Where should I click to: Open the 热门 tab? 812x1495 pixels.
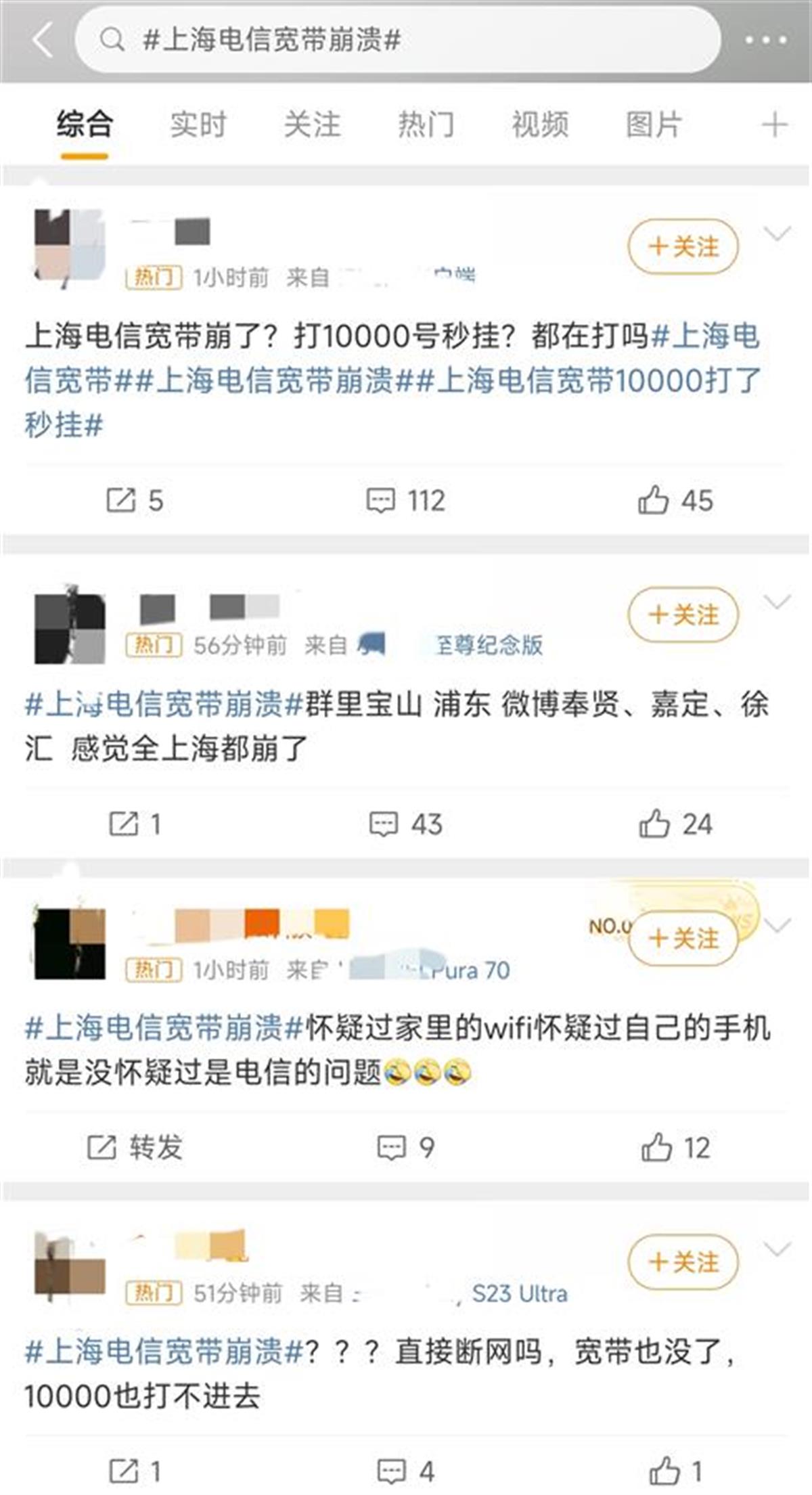coord(426,125)
